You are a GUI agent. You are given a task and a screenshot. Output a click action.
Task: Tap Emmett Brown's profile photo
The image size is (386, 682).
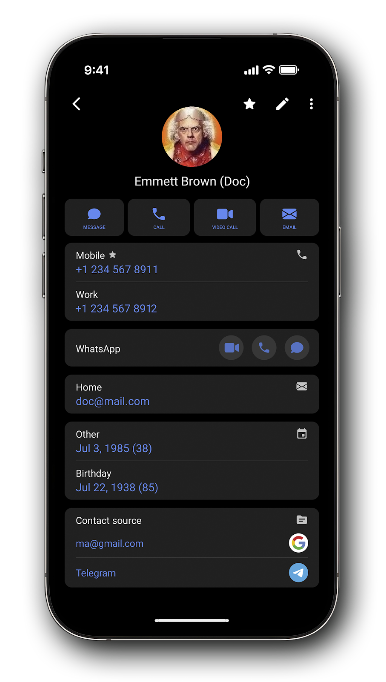192,137
